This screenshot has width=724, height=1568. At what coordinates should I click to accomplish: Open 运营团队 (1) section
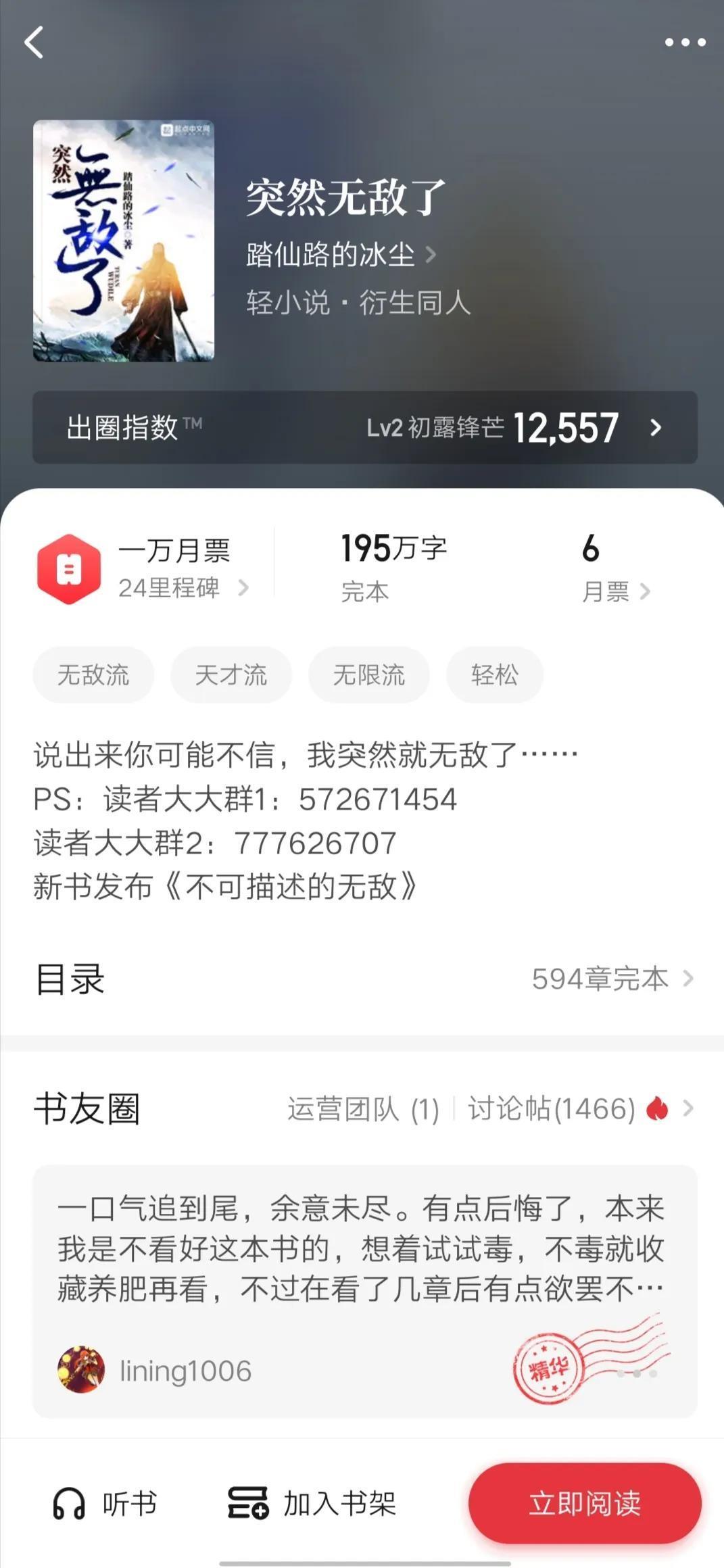pos(363,1109)
